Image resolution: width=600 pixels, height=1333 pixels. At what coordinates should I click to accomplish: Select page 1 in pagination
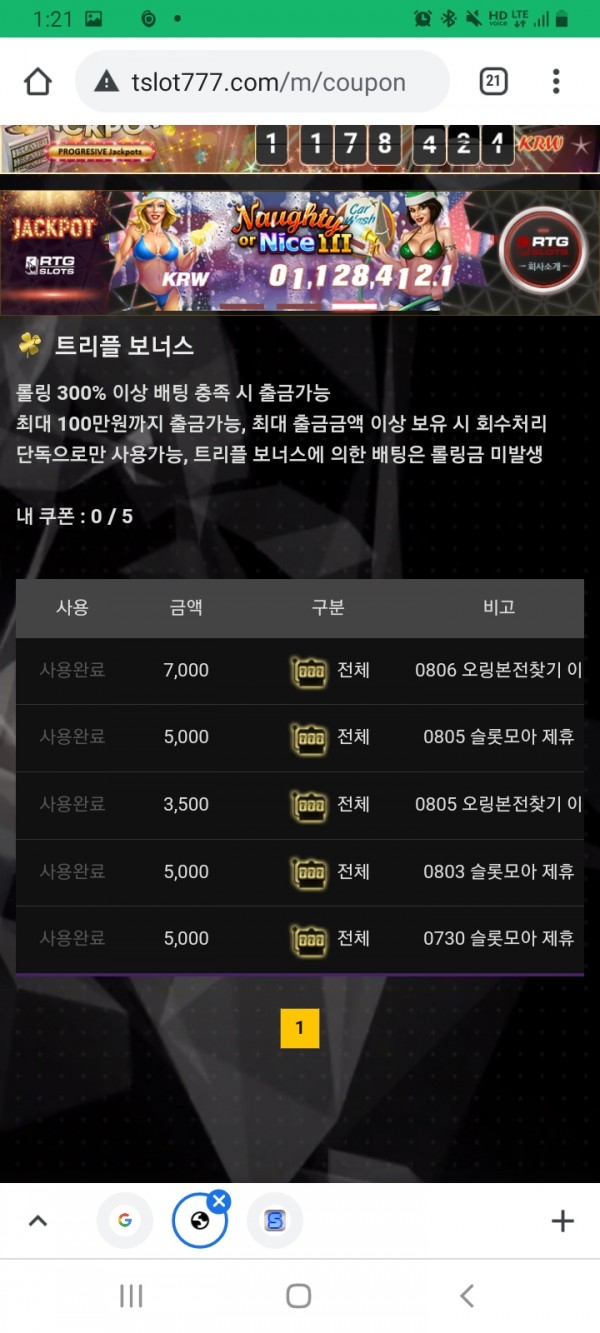(x=299, y=1028)
